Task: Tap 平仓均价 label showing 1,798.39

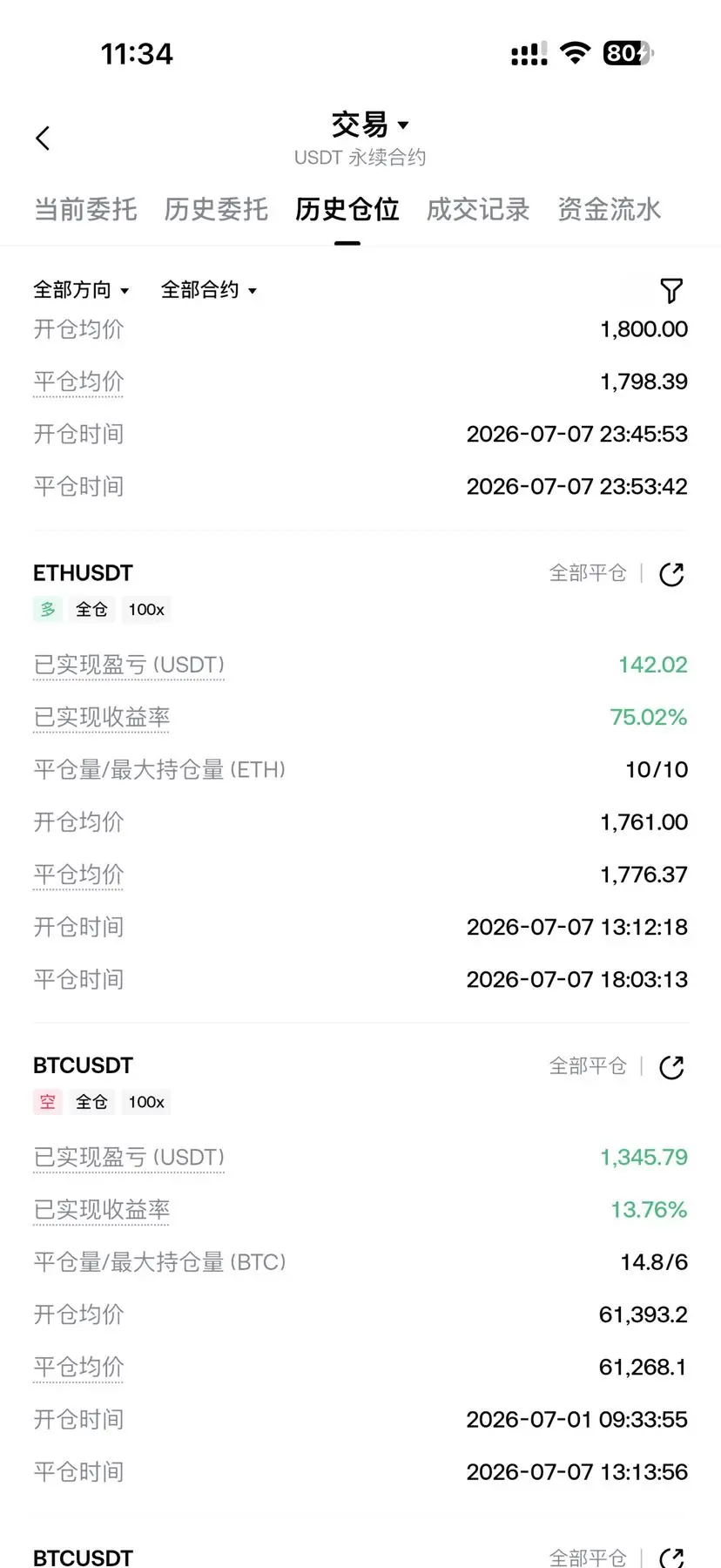Action: 78,382
